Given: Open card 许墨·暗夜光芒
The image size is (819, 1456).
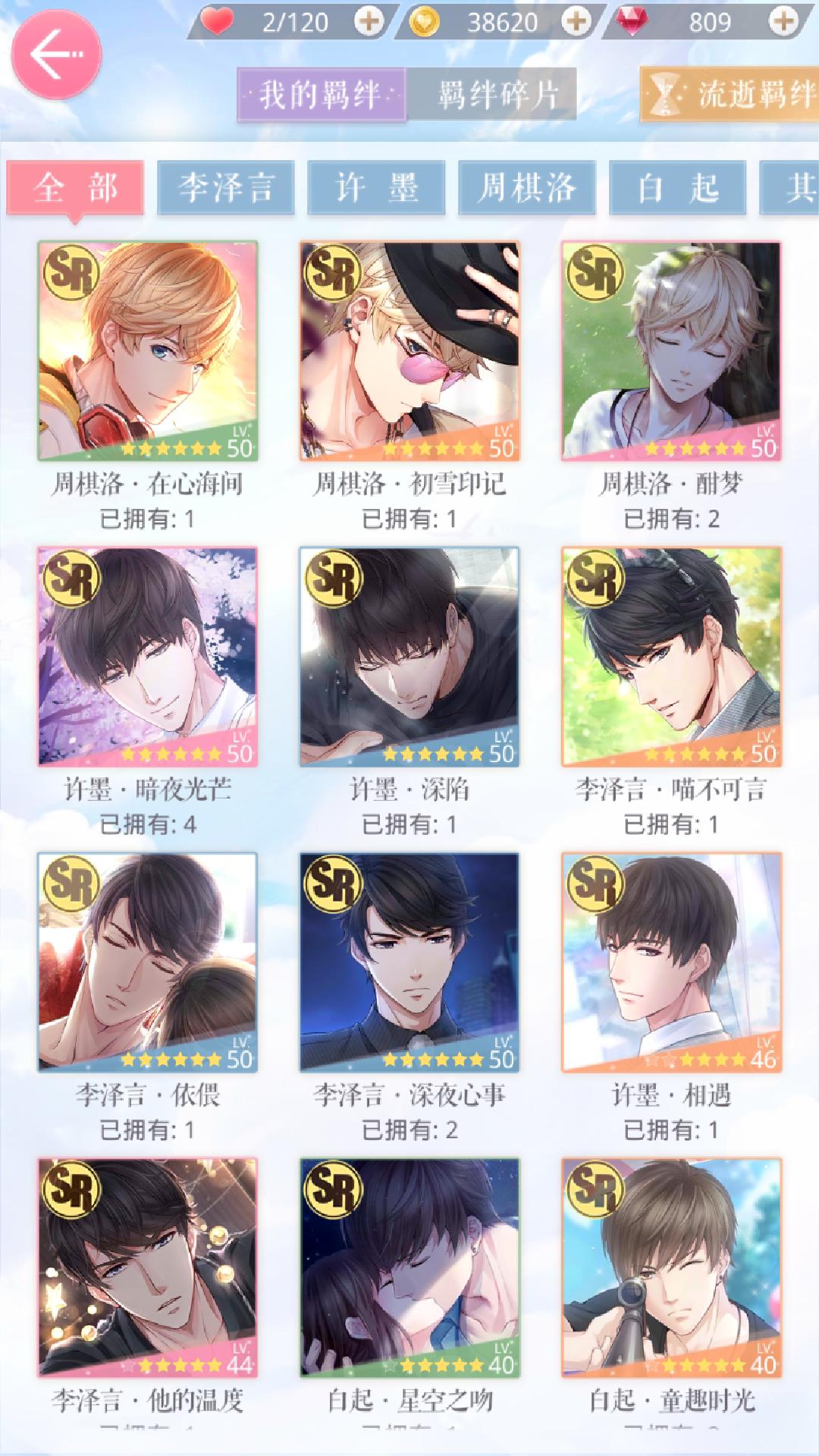Looking at the screenshot, I should pos(148,657).
